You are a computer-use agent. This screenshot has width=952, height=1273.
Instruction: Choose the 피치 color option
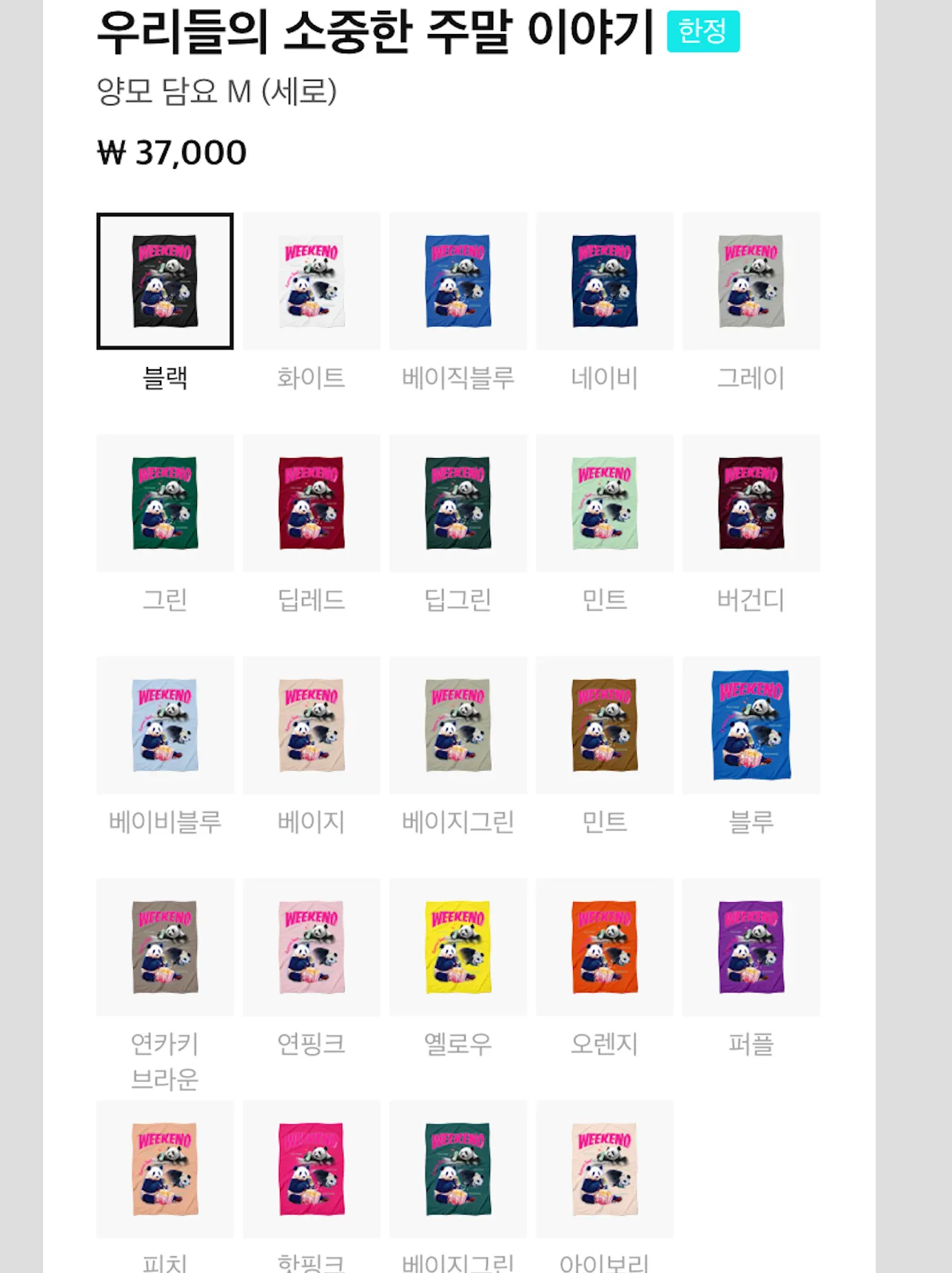point(164,1169)
